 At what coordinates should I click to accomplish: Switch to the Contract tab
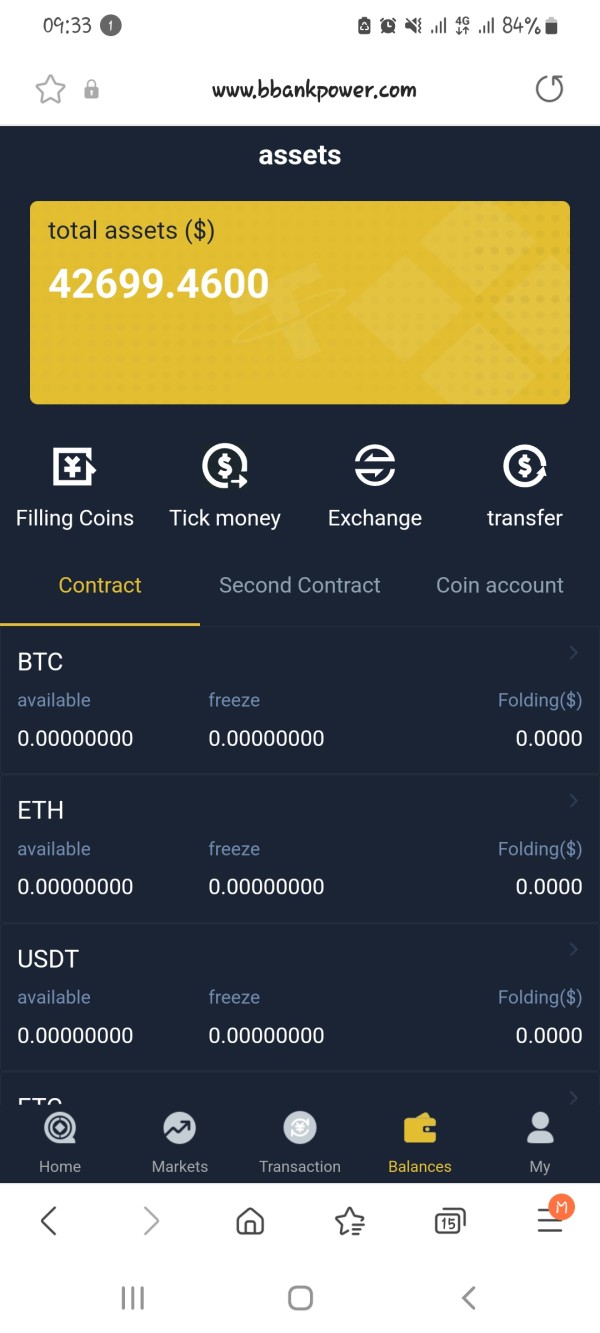(x=100, y=586)
